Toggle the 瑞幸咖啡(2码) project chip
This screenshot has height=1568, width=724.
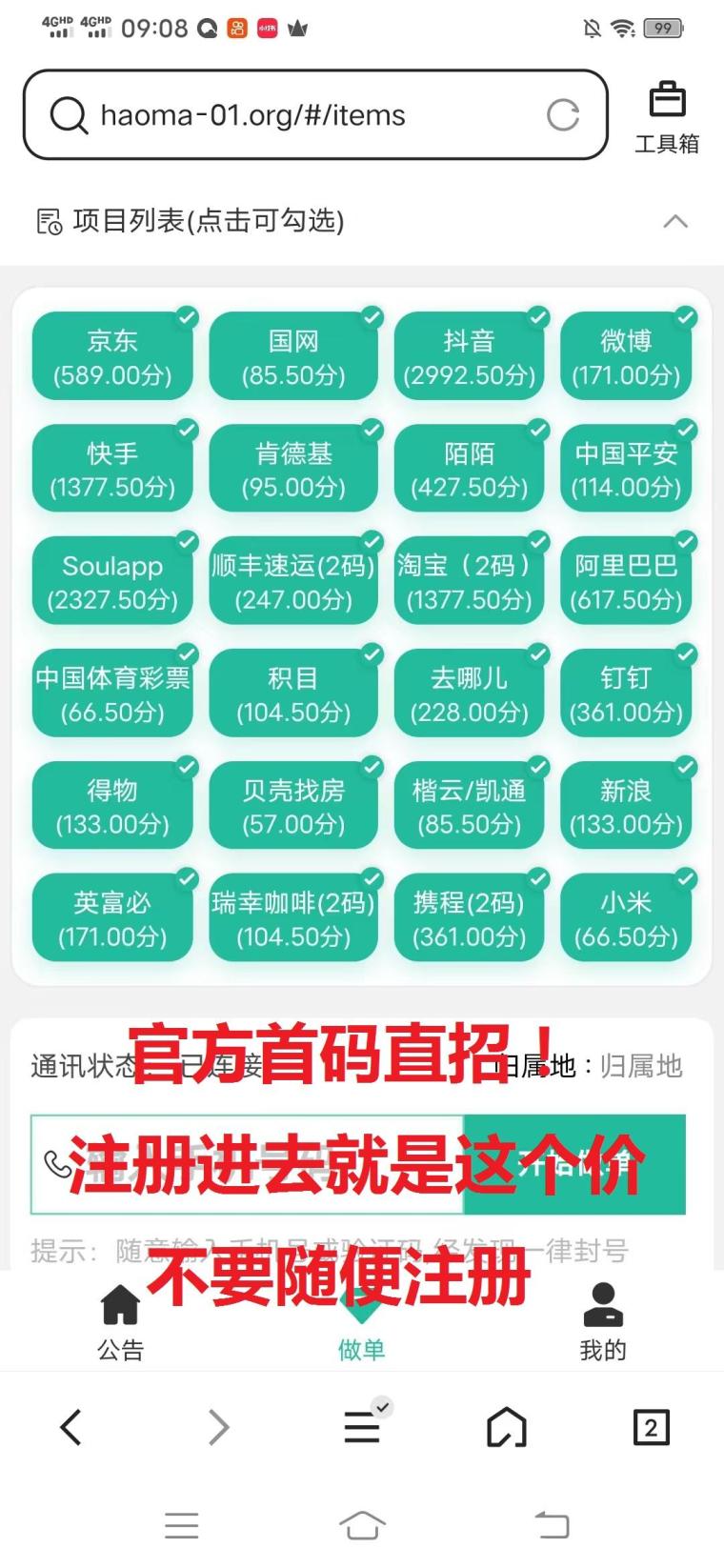click(x=293, y=919)
